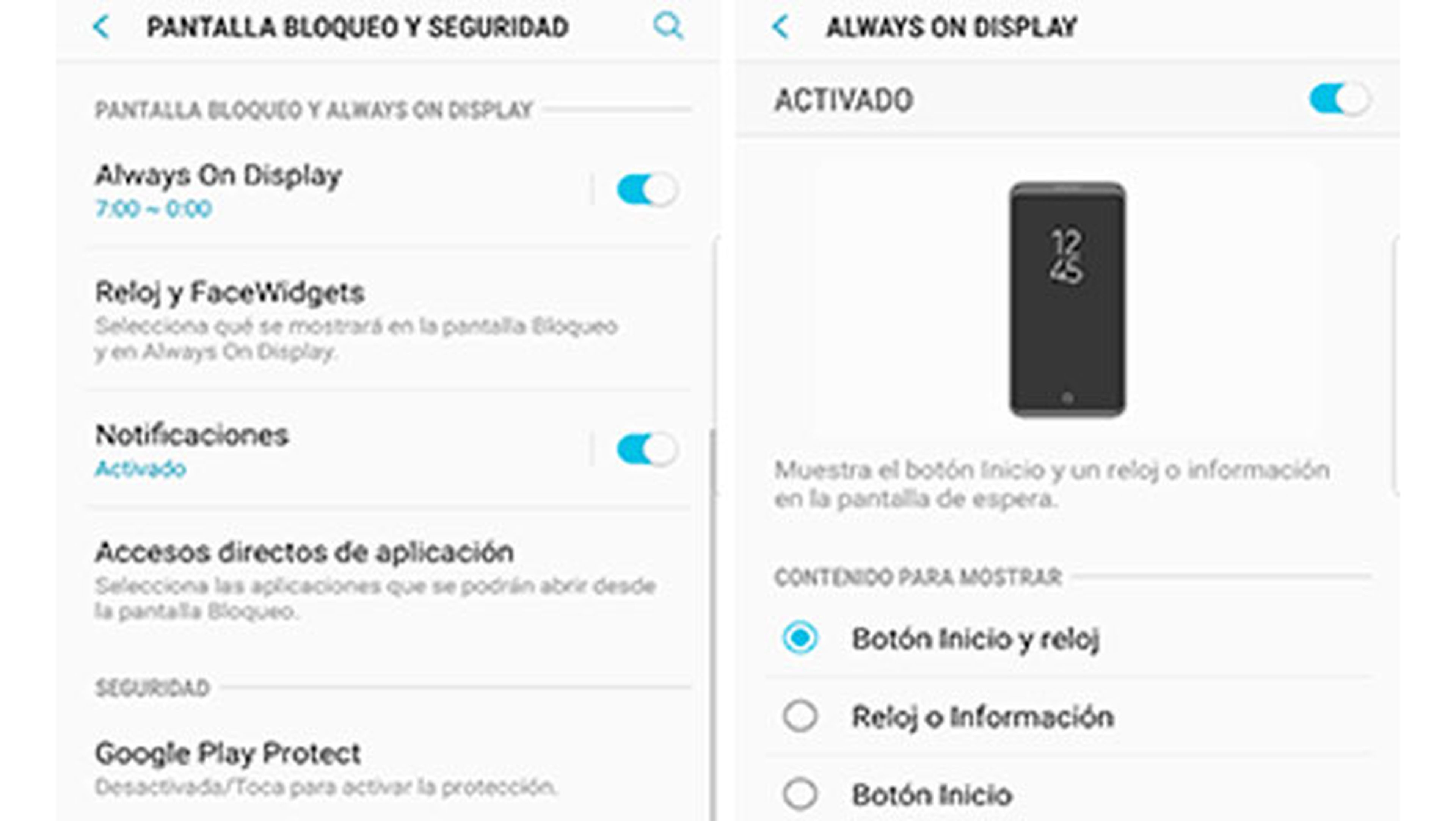Choose Reloj o Información option
Image resolution: width=1456 pixels, height=821 pixels.
tap(800, 716)
